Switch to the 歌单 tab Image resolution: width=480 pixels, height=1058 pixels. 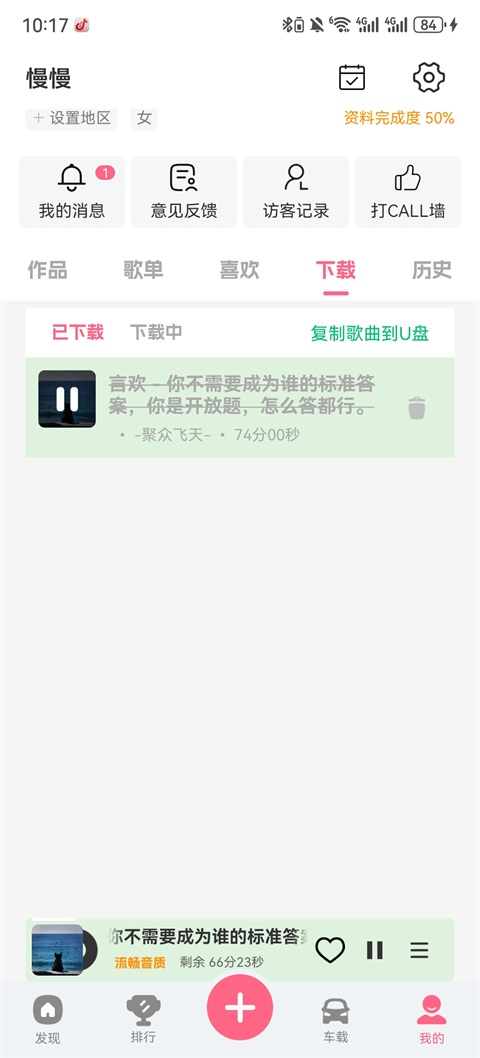point(143,270)
